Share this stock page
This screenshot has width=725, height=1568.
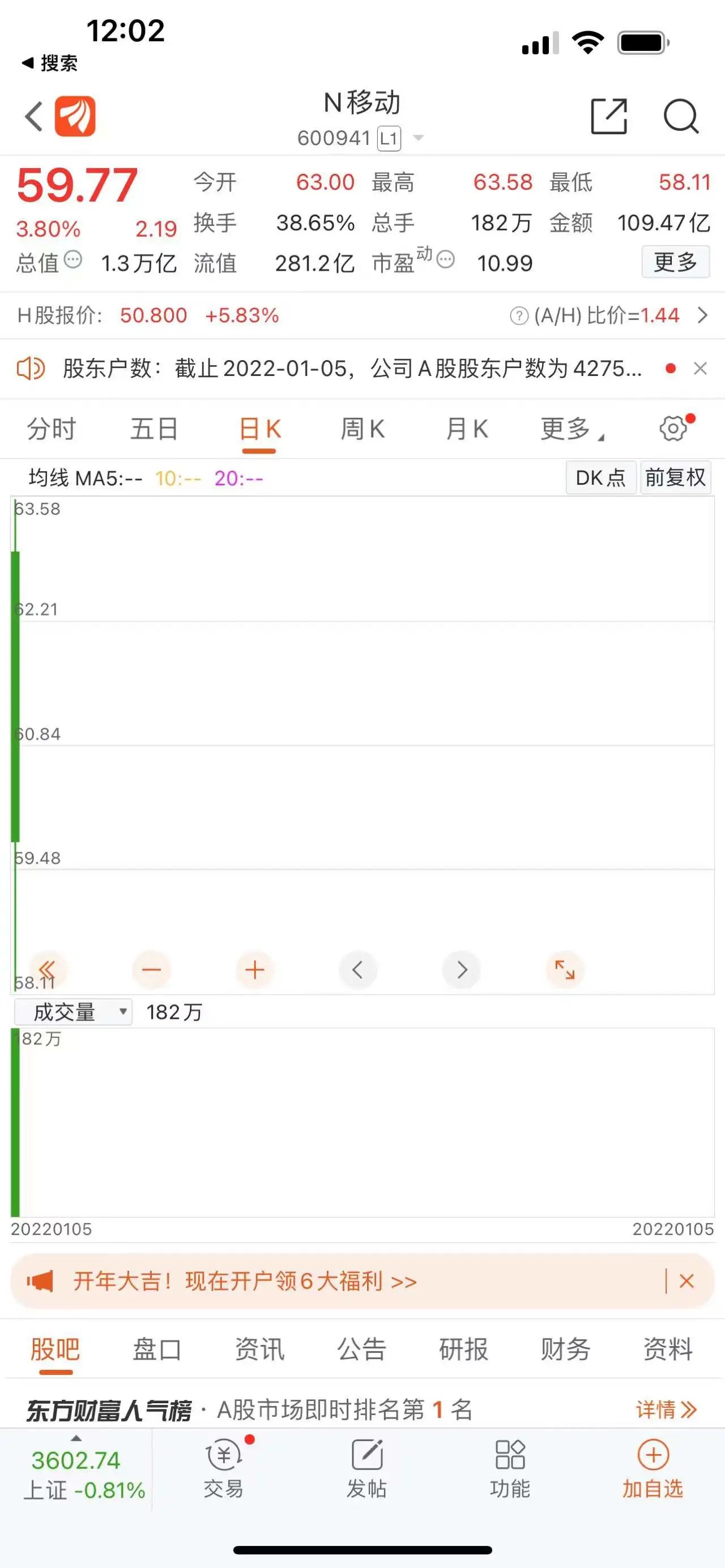(x=609, y=116)
